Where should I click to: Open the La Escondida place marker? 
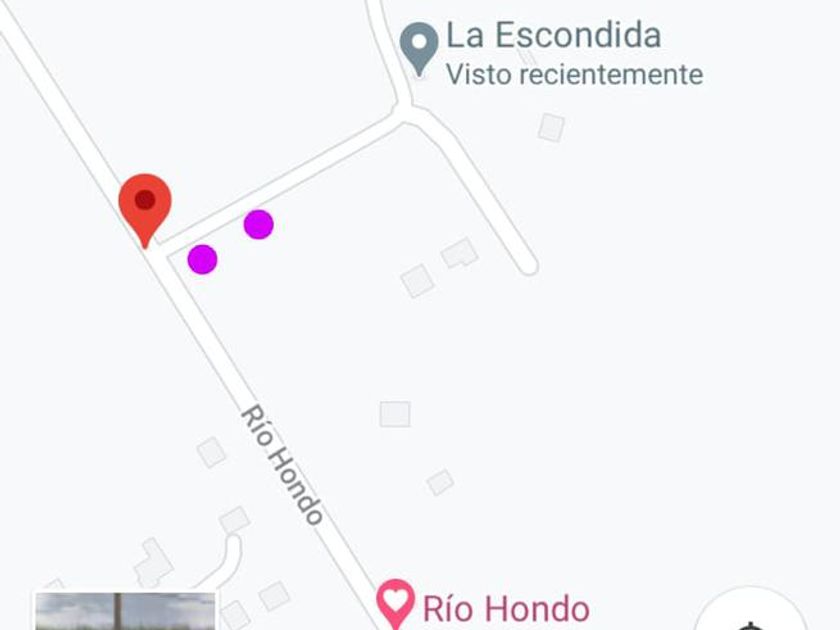point(419,45)
